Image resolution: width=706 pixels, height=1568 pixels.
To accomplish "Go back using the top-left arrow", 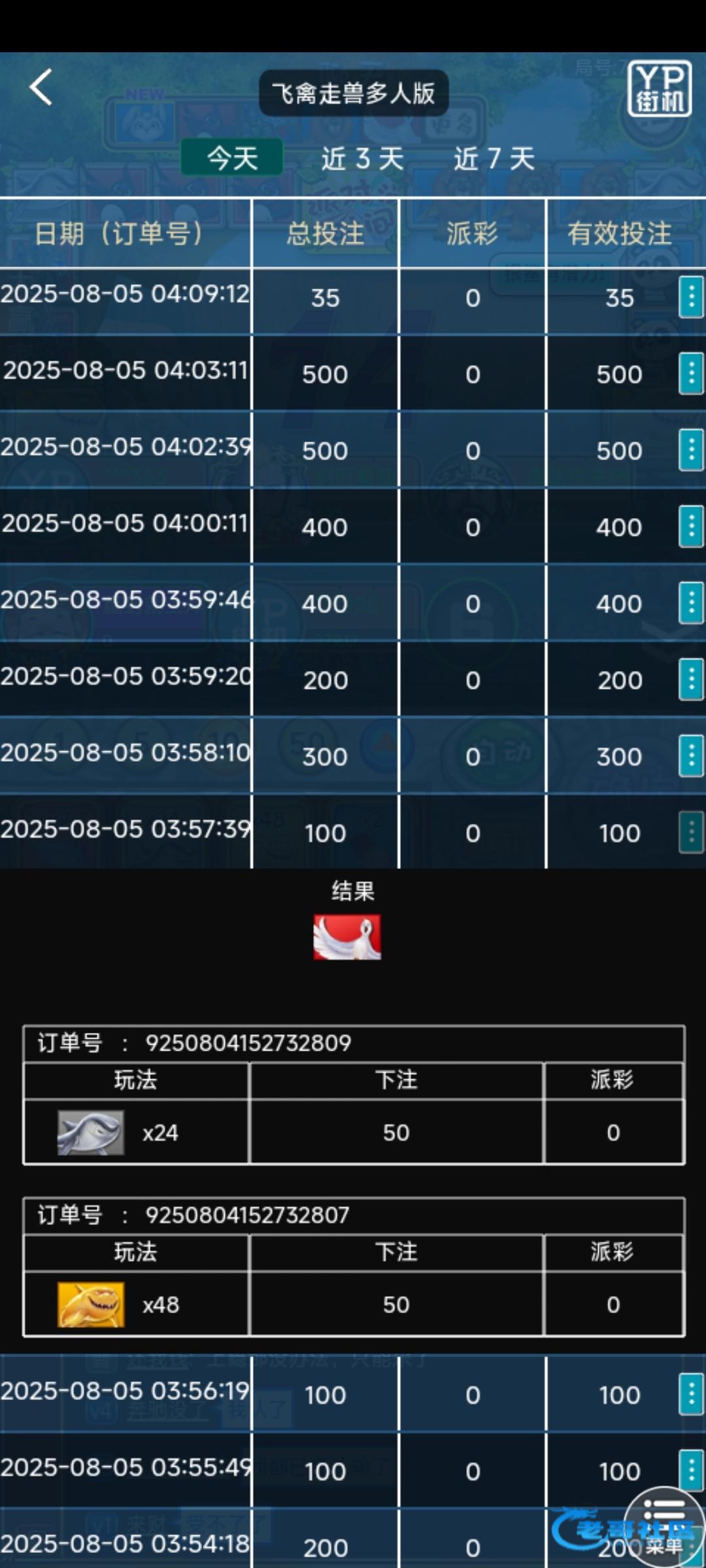I will (x=41, y=87).
